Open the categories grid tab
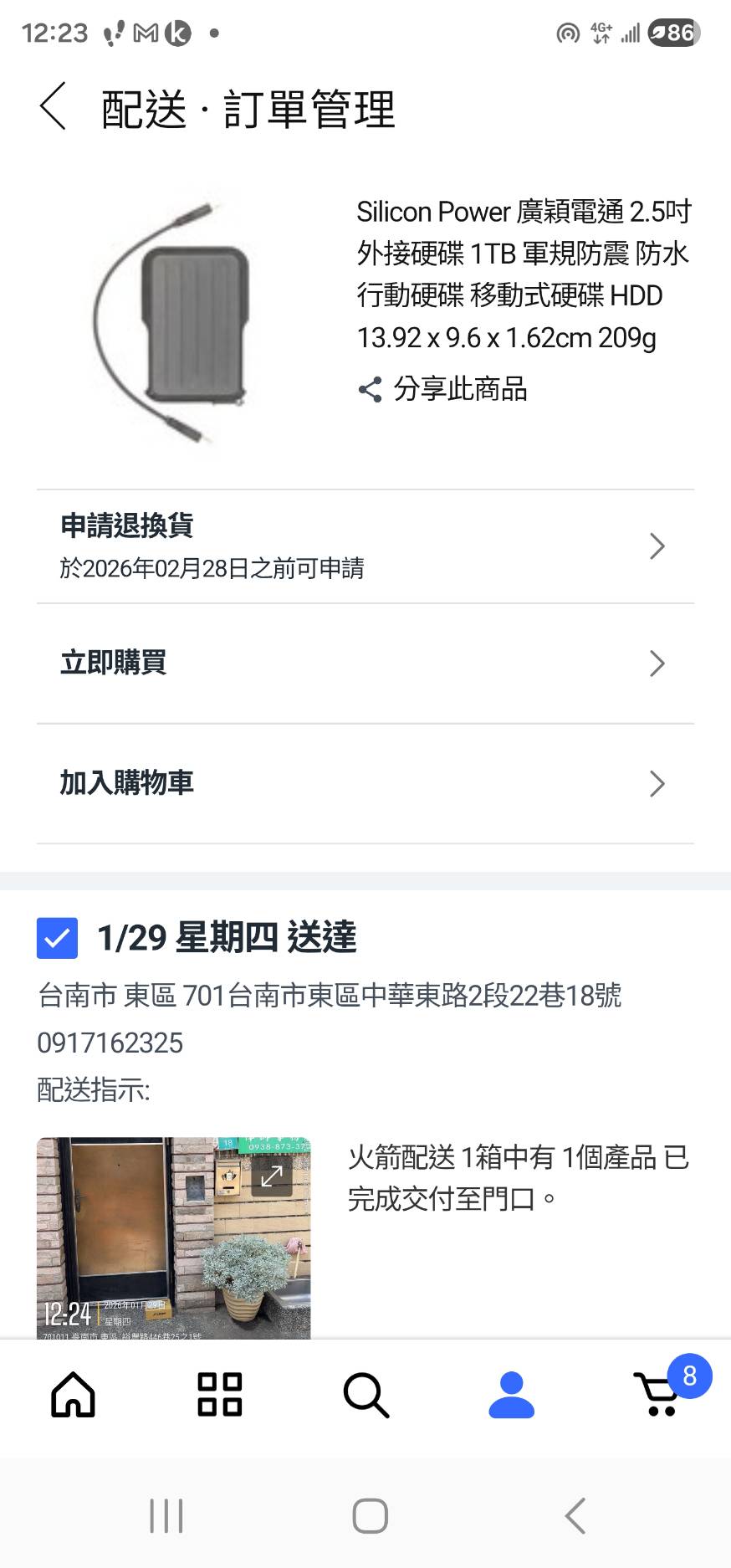Viewport: 731px width, 1568px height. click(219, 1395)
